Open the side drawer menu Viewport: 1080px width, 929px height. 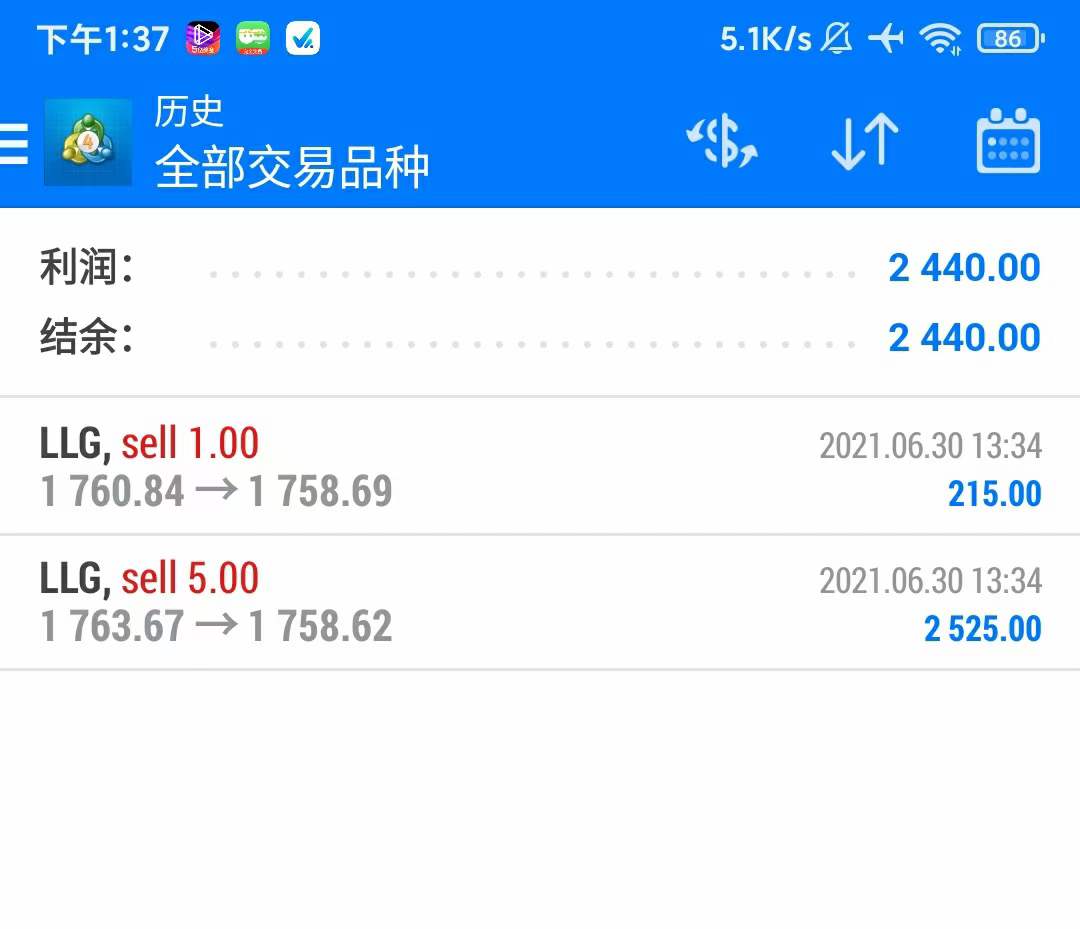tap(14, 144)
